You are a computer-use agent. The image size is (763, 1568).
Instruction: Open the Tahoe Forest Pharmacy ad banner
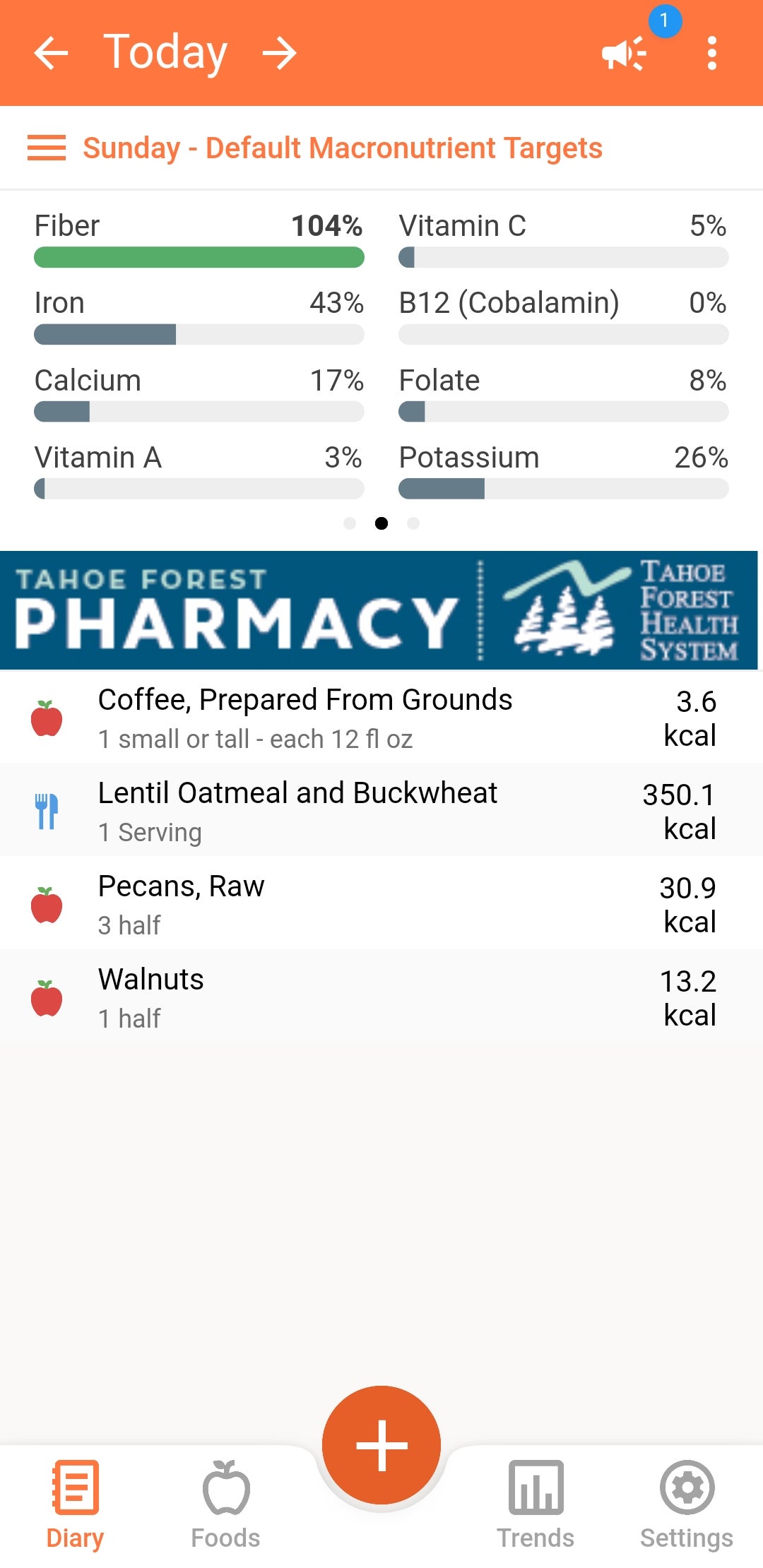pos(379,610)
